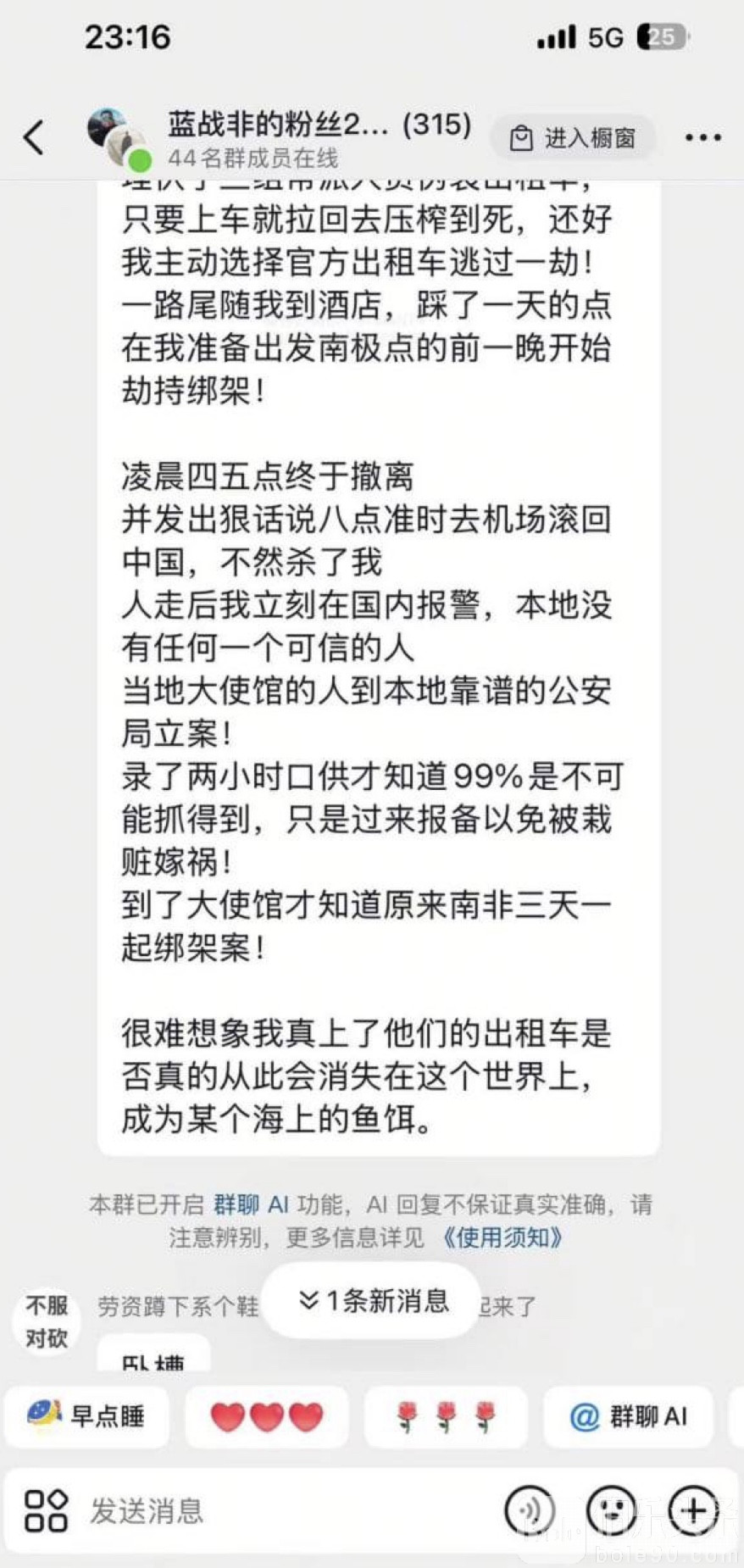Focus the 发送消息 input field
This screenshot has height=1568, width=744.
click(x=288, y=1511)
